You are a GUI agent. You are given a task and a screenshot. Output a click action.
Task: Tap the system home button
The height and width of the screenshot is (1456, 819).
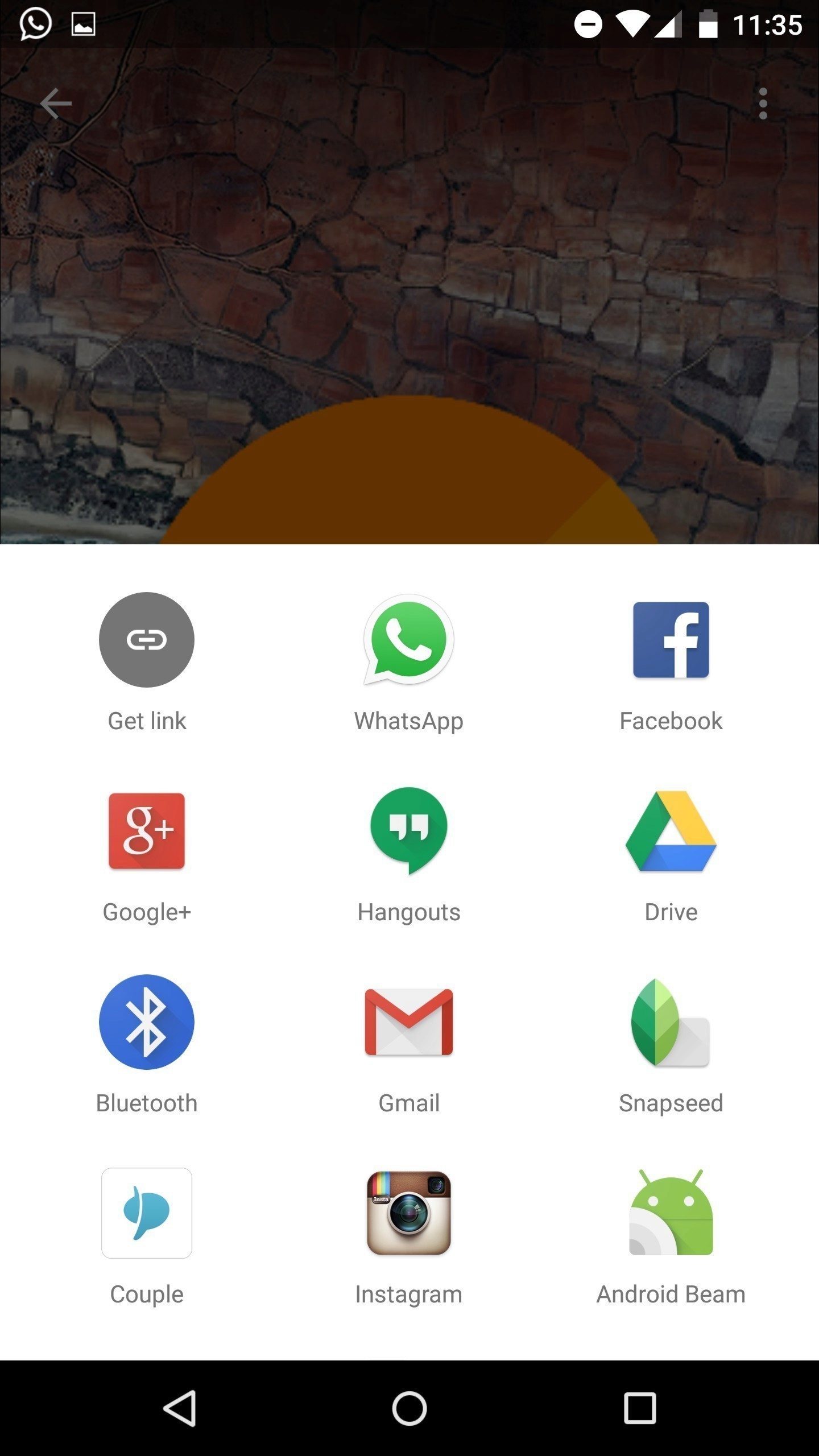click(x=409, y=1408)
